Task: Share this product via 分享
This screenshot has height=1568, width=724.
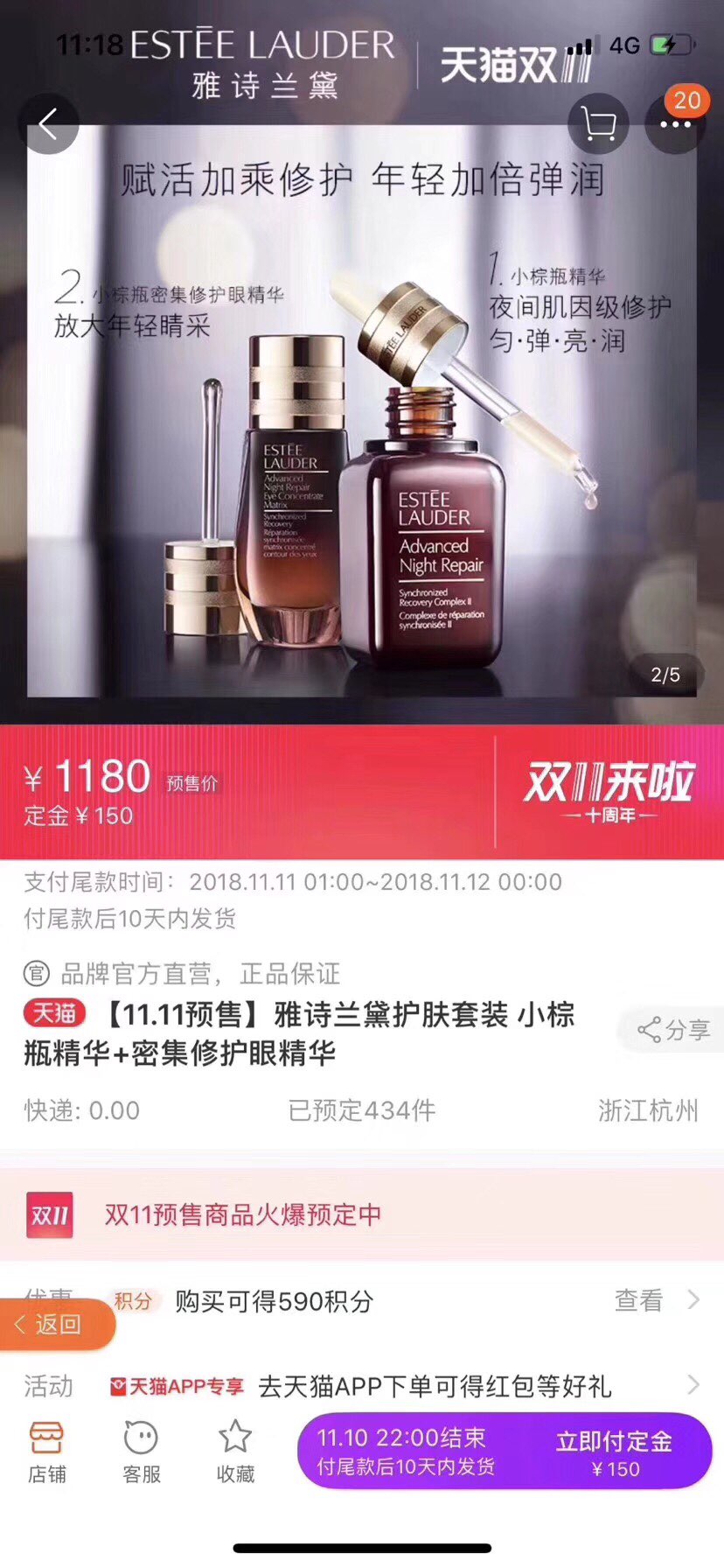Action: [673, 1030]
